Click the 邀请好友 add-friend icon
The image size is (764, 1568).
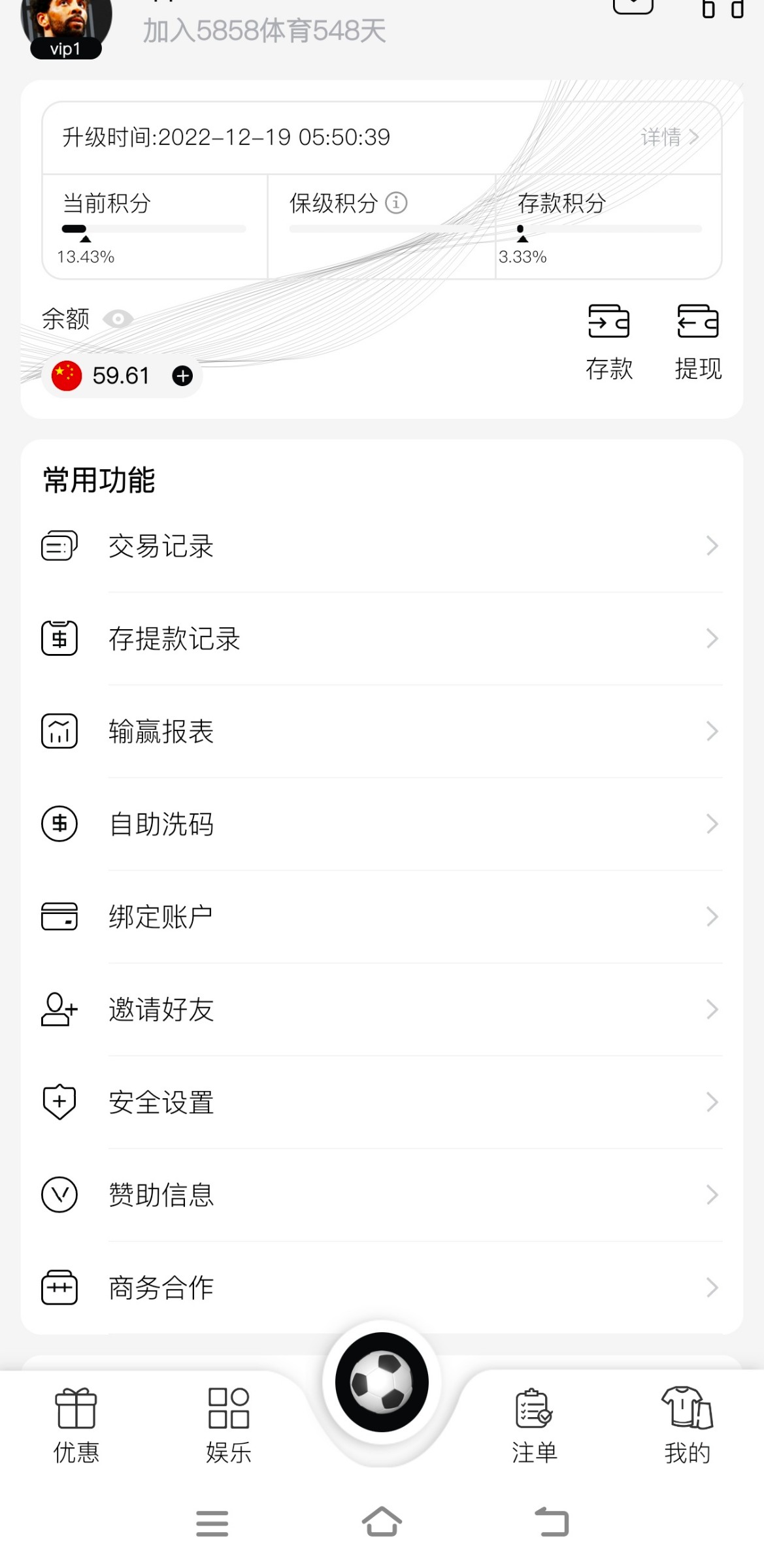pos(58,1010)
